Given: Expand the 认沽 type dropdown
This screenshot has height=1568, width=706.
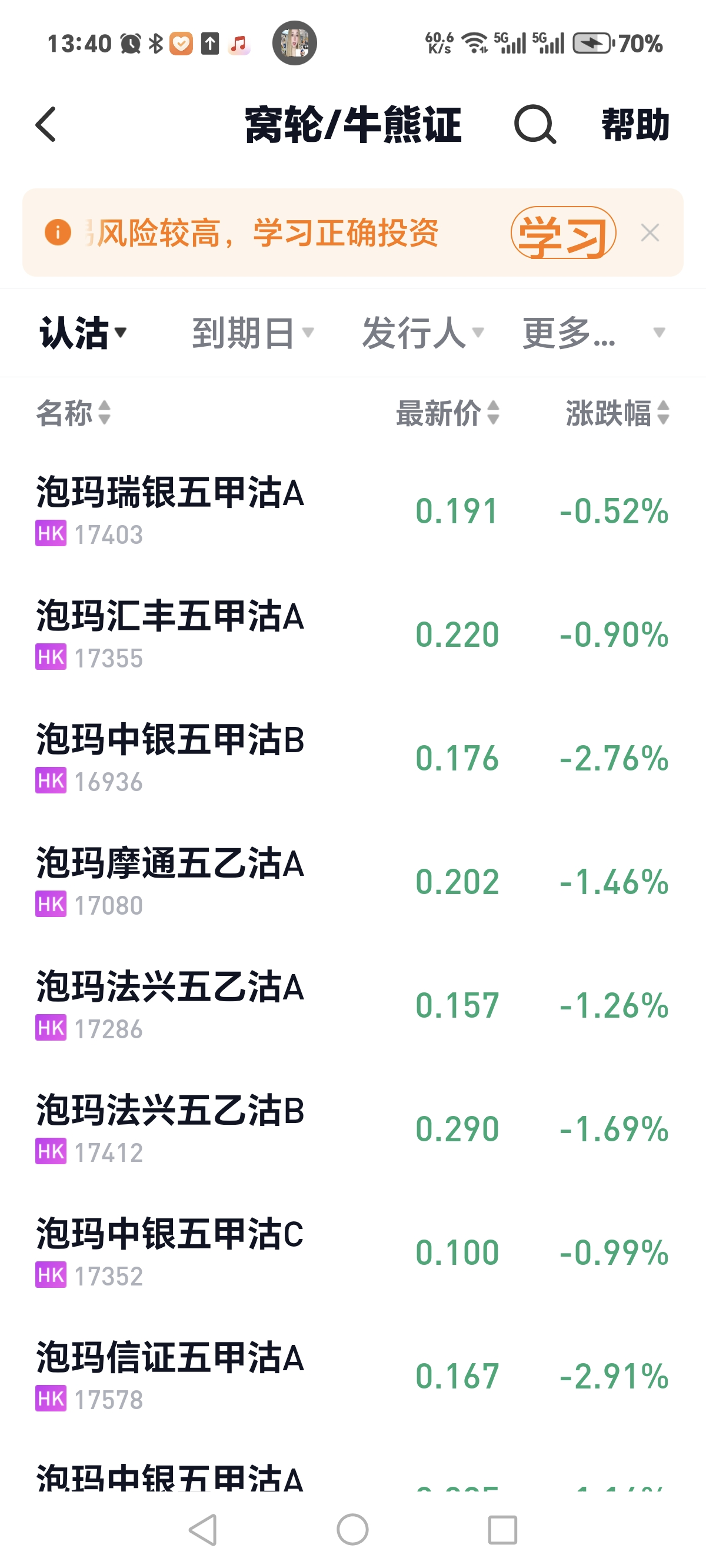Looking at the screenshot, I should pyautogui.click(x=83, y=333).
